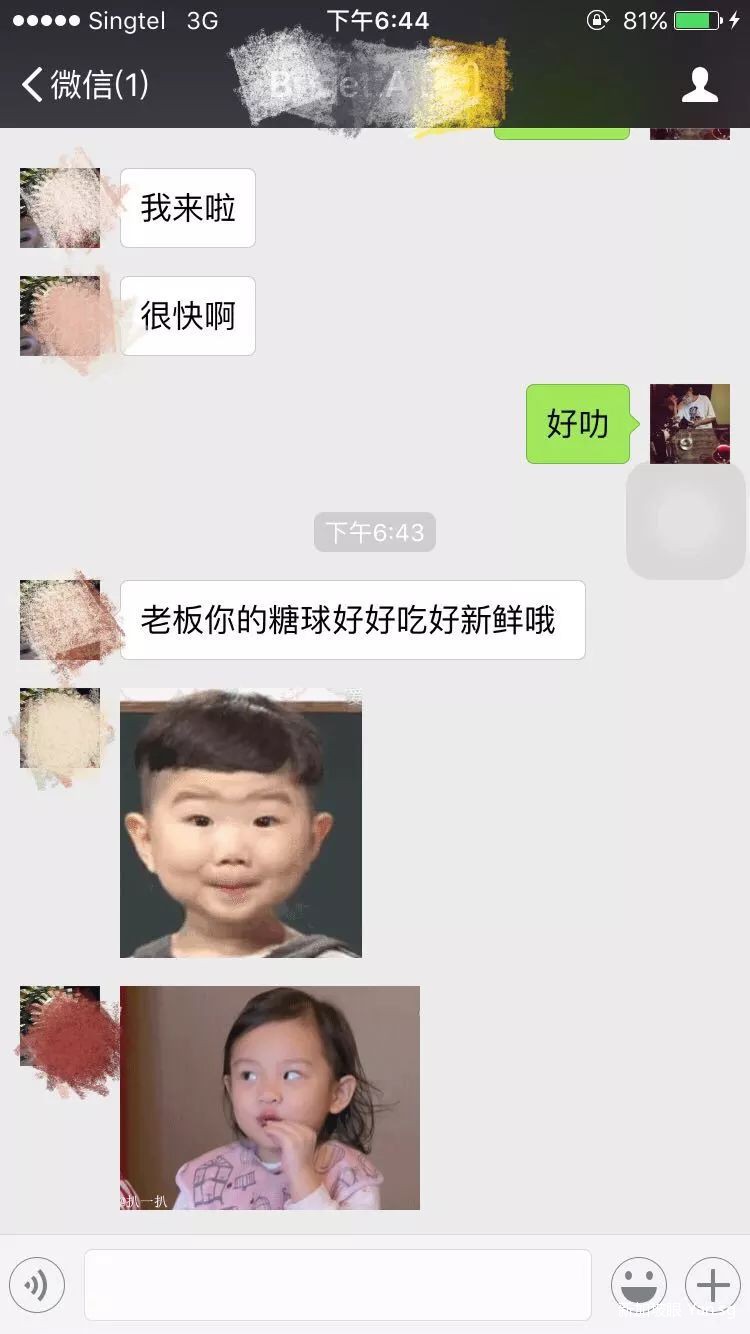The image size is (750, 1334).
Task: Switch to voice message input
Action: [37, 1284]
